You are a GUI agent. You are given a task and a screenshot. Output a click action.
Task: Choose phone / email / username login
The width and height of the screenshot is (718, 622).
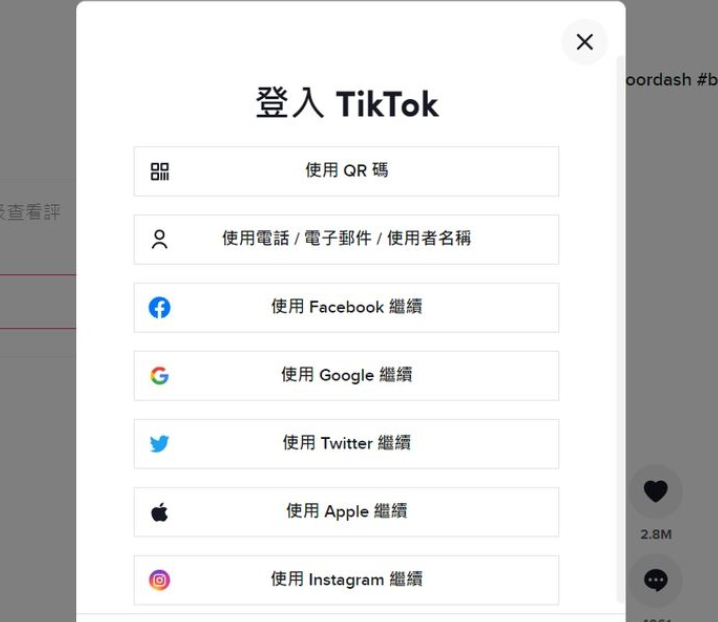346,239
